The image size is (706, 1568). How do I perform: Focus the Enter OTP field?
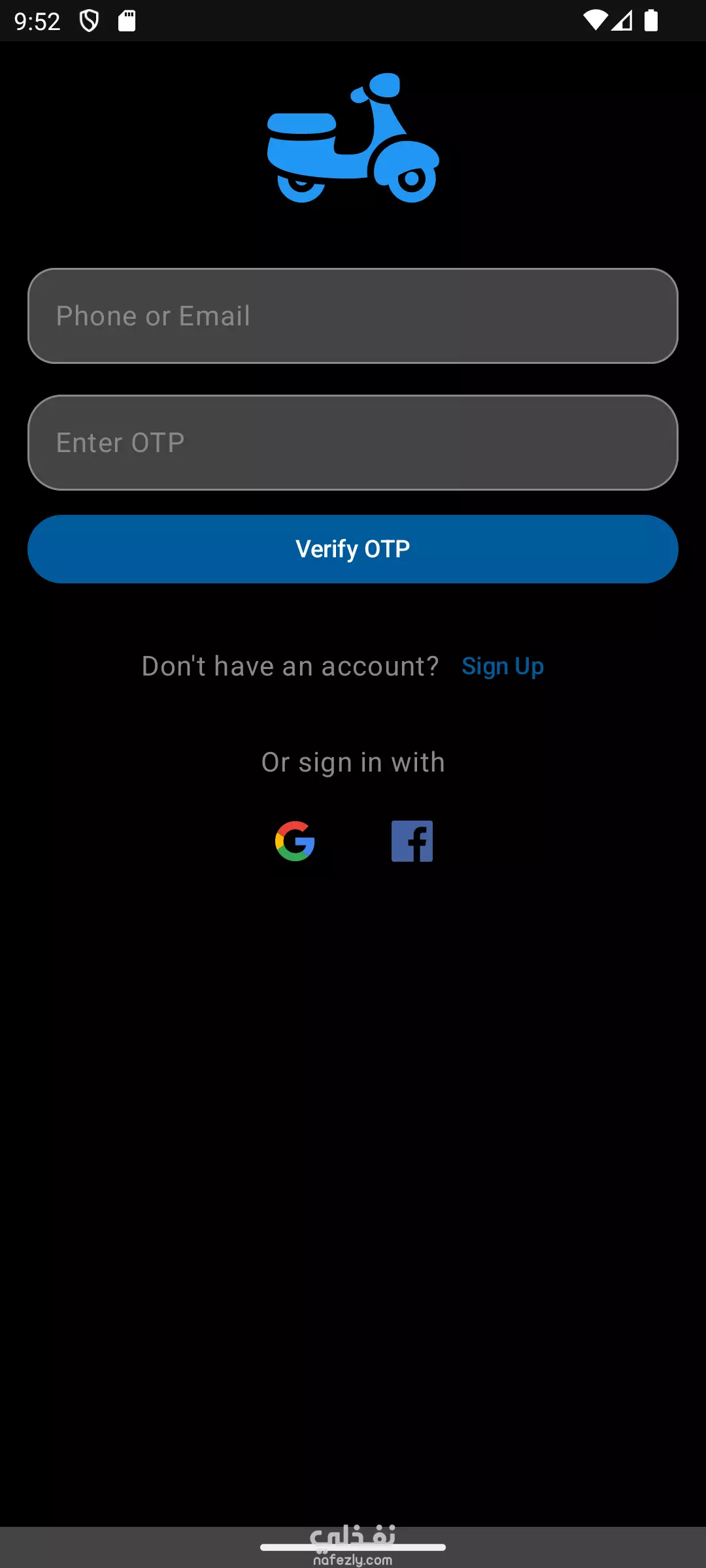[x=353, y=442]
